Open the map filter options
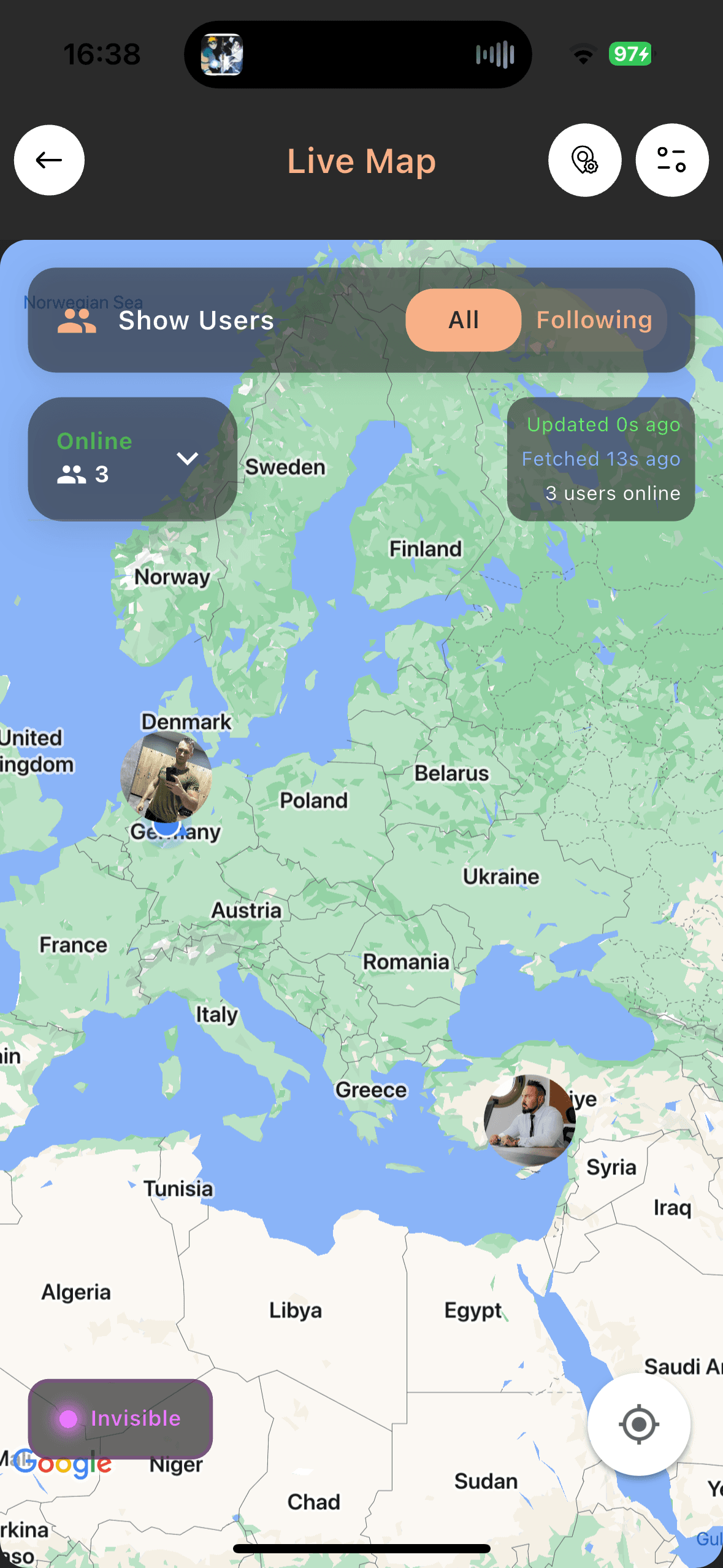 671,160
